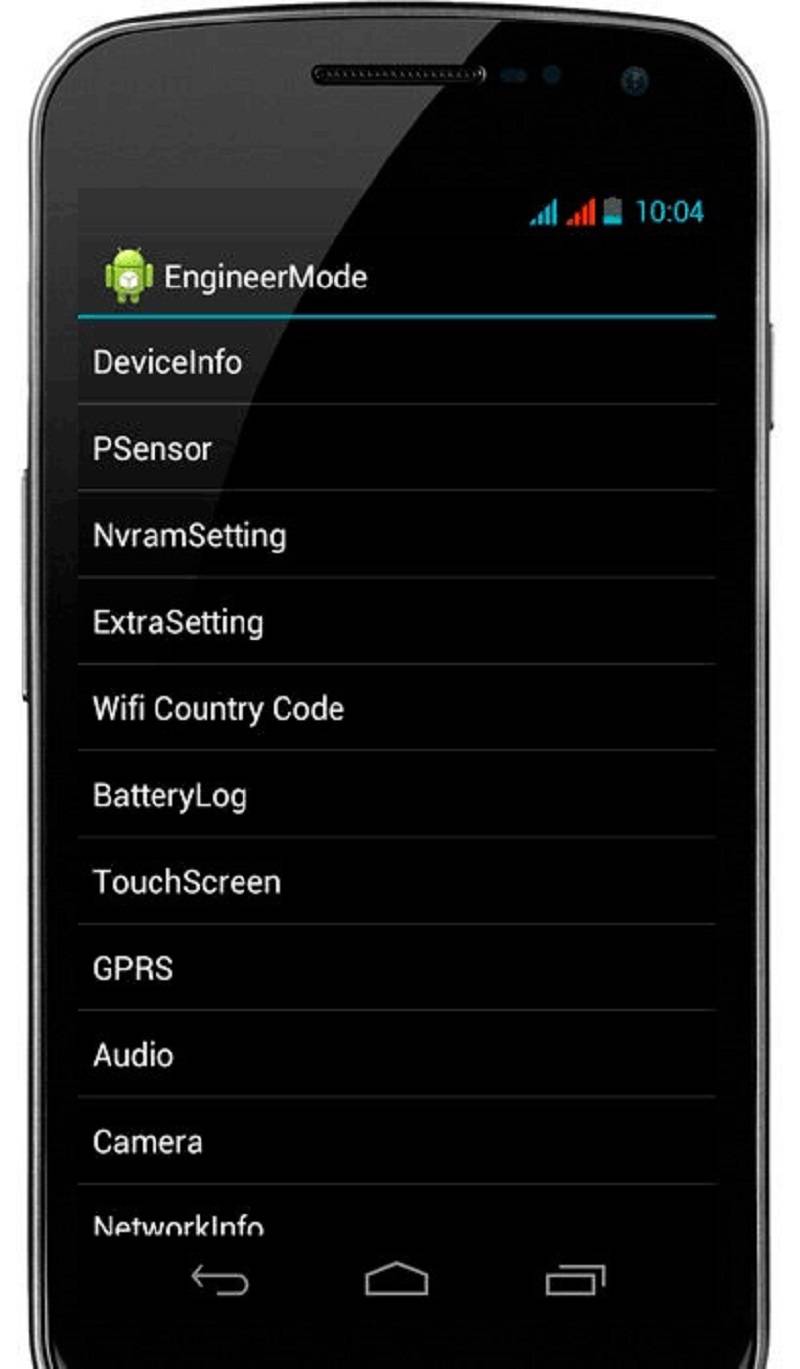This screenshot has width=800, height=1369.
Task: Open the TouchScreen test
Action: (397, 881)
